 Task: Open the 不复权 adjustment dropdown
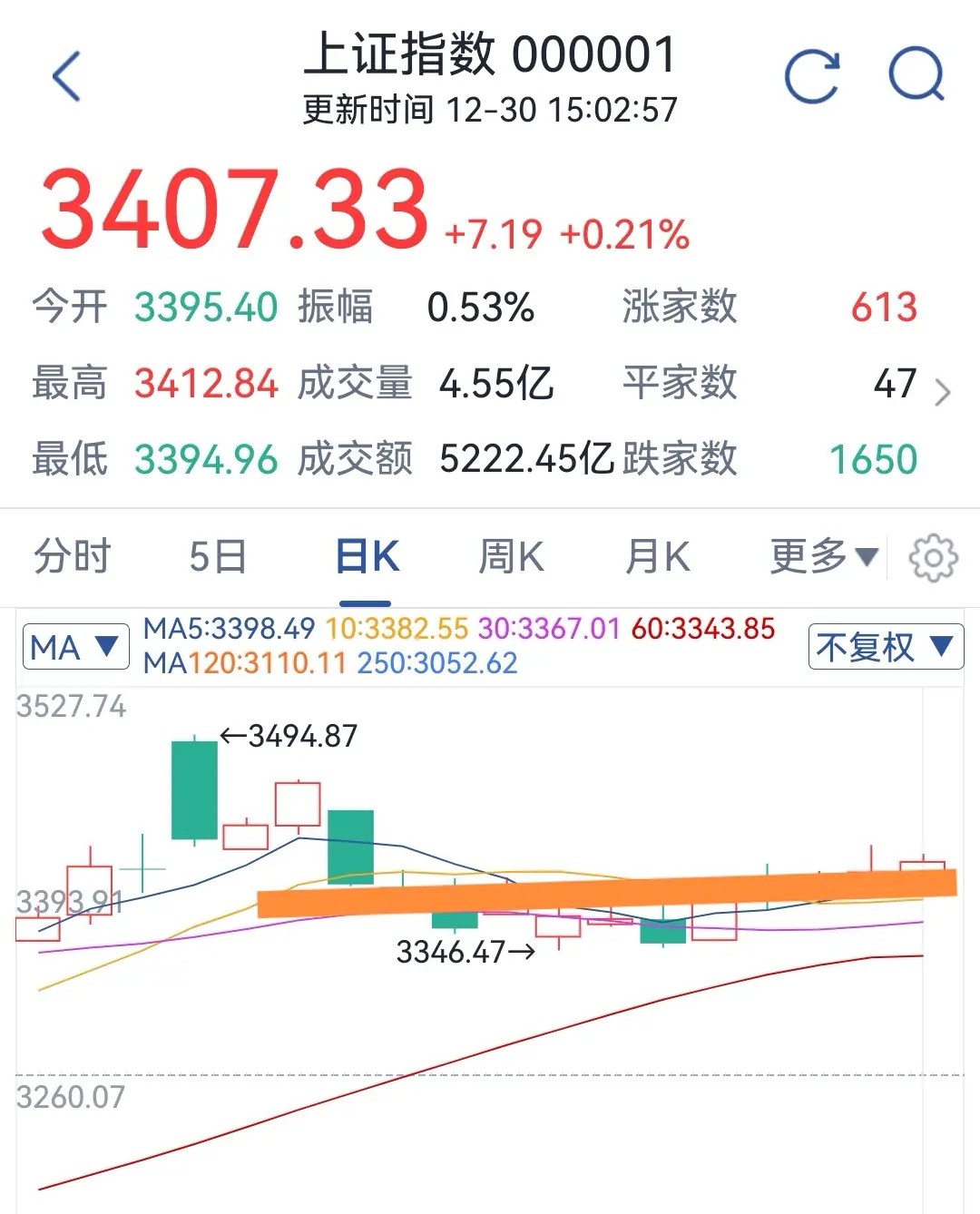point(885,647)
